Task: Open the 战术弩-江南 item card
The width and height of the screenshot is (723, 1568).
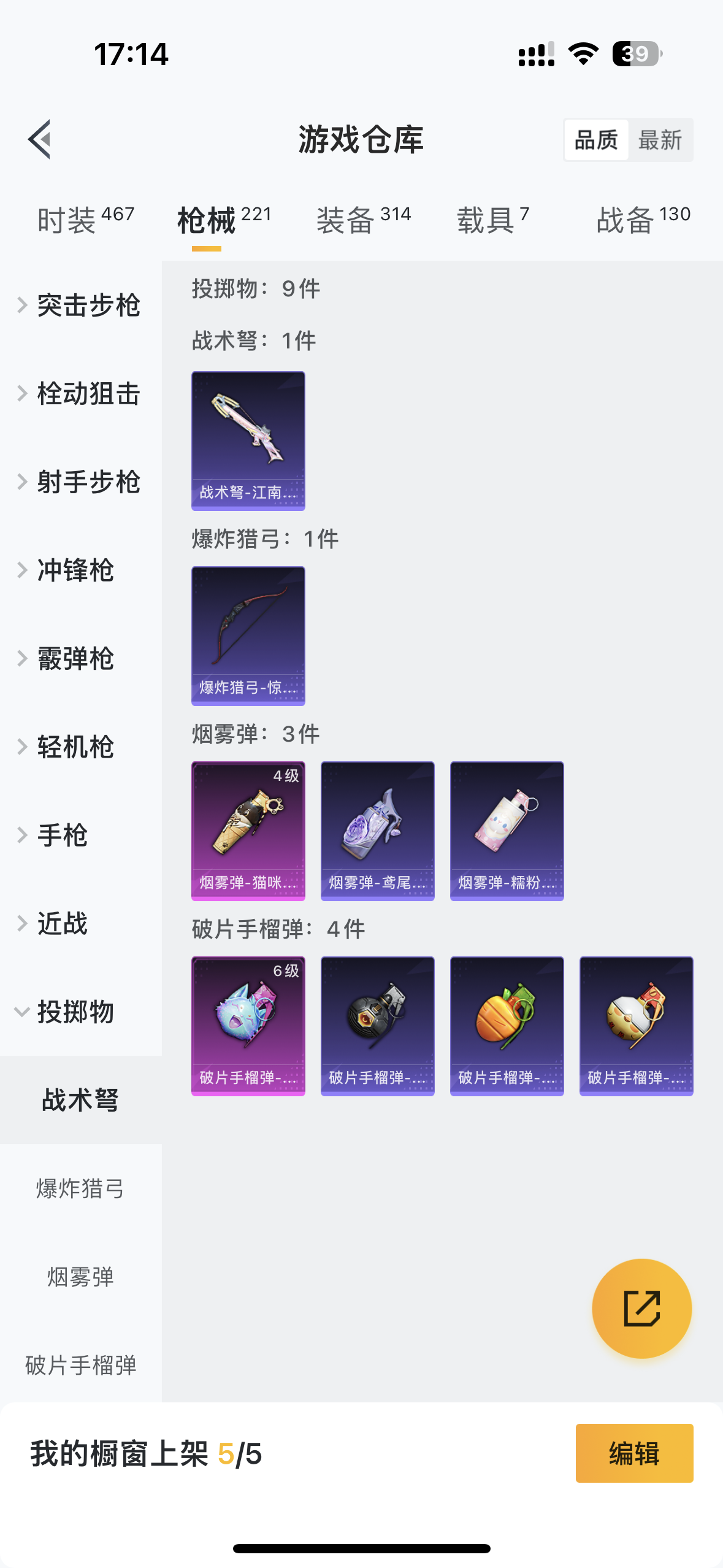Action: click(248, 440)
